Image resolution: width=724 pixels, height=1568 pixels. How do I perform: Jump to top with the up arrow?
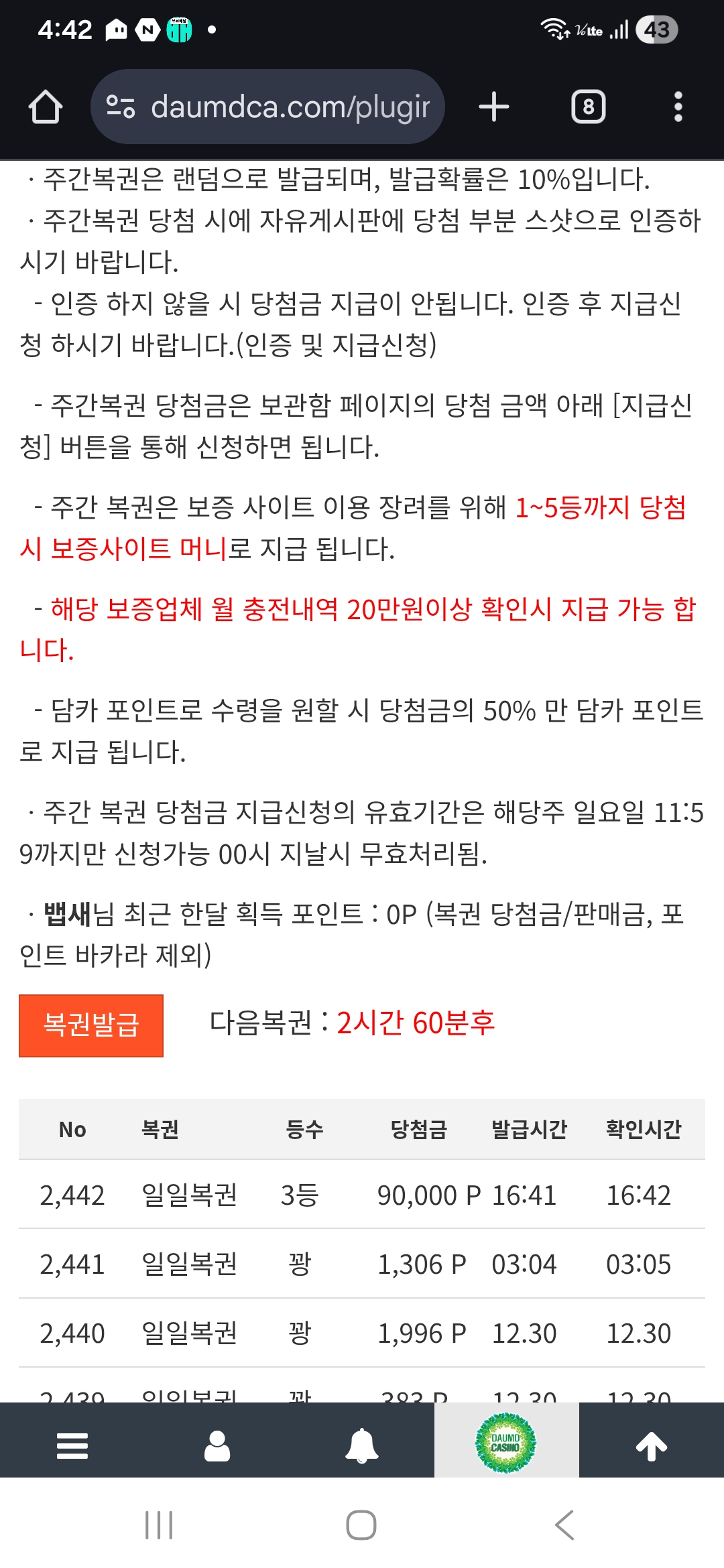(x=652, y=1445)
